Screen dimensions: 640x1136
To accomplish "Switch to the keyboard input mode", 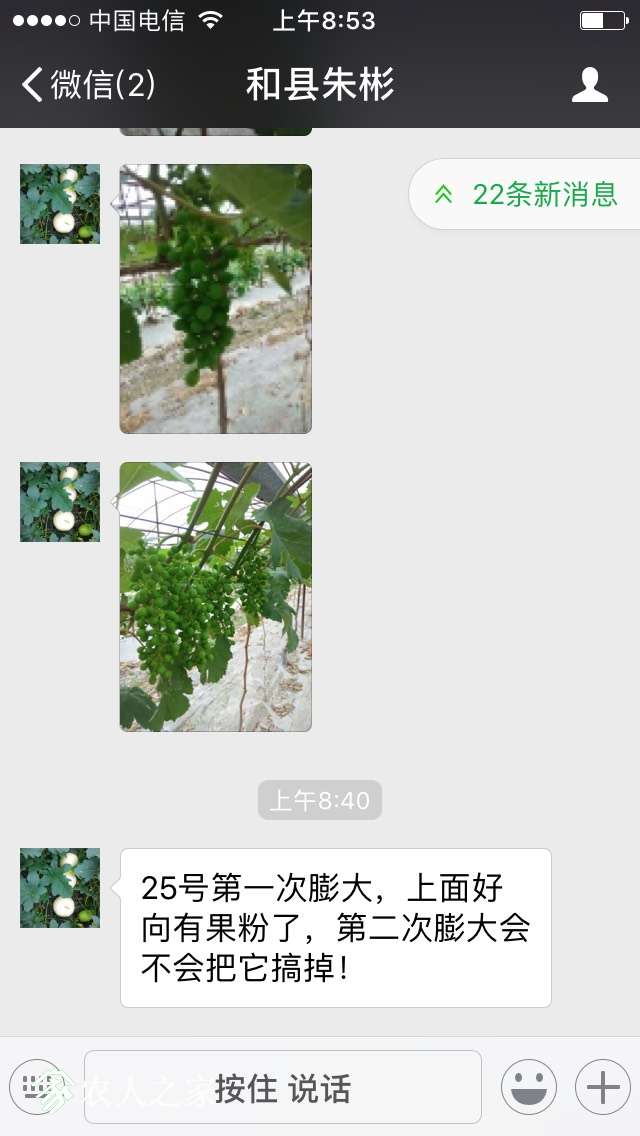I will [x=36, y=1087].
